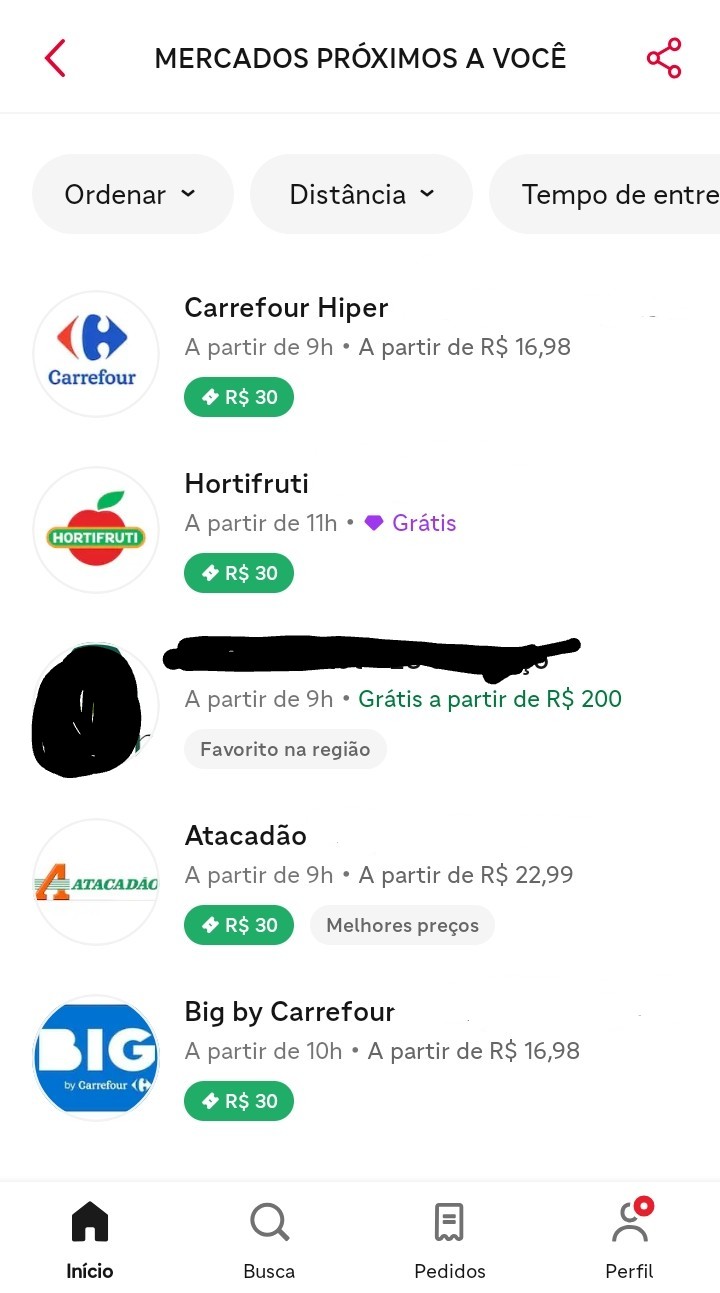This screenshot has height=1293, width=720.
Task: Share this nearby markets list
Action: pyautogui.click(x=664, y=59)
